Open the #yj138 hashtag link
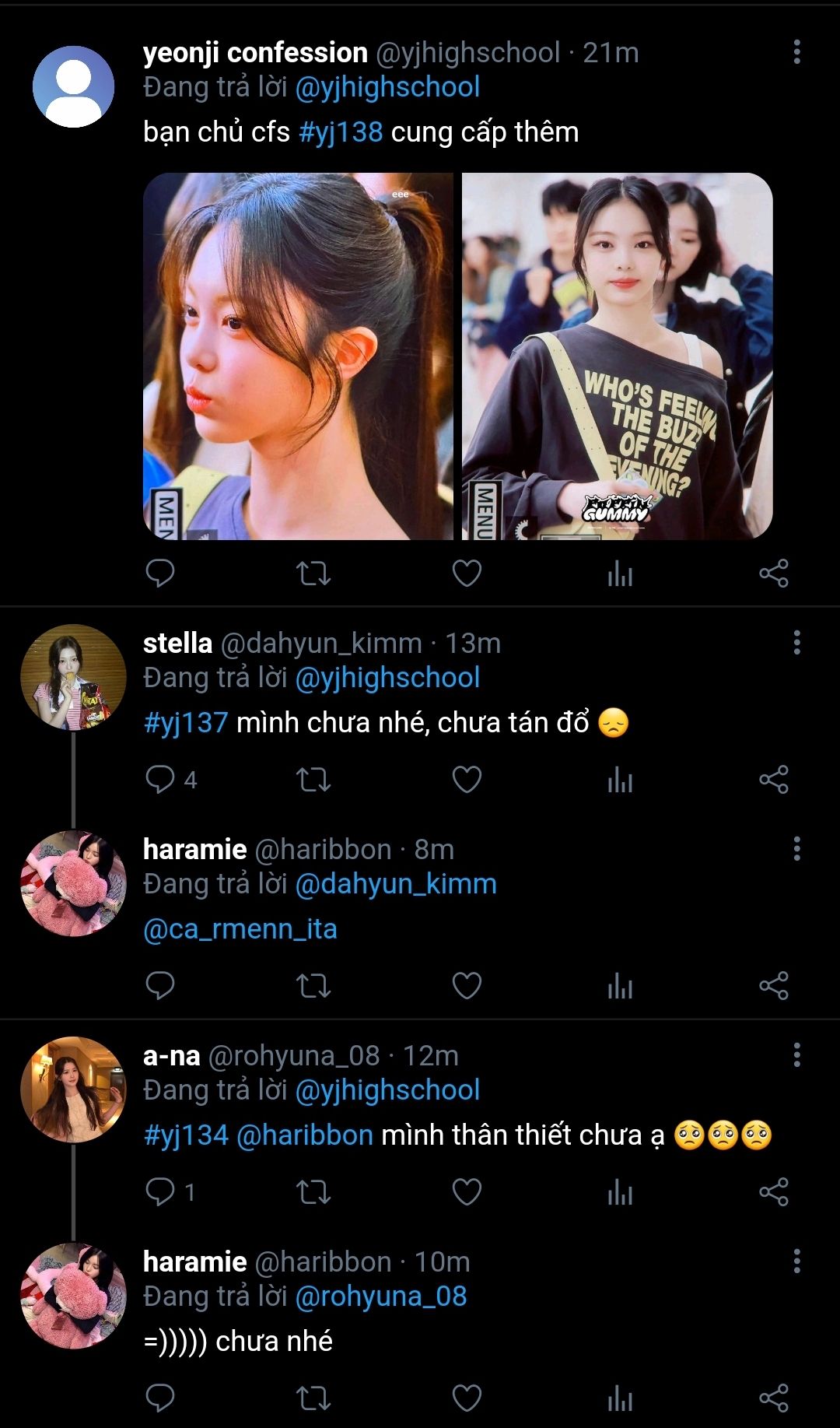840x1428 pixels. point(341,132)
